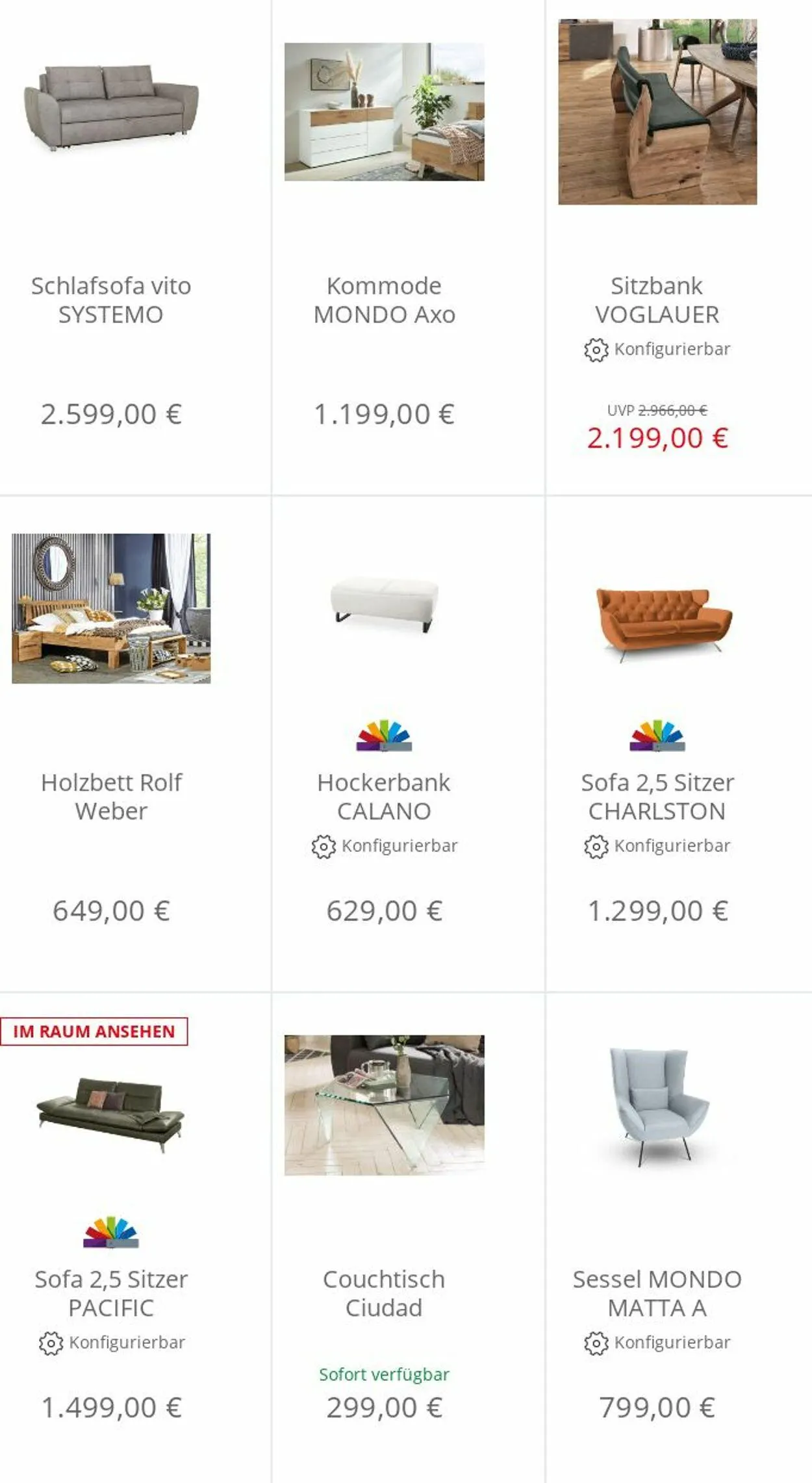Open the Couchtisch Ciudad product
Viewport: 812px width, 1483px height.
384,1293
